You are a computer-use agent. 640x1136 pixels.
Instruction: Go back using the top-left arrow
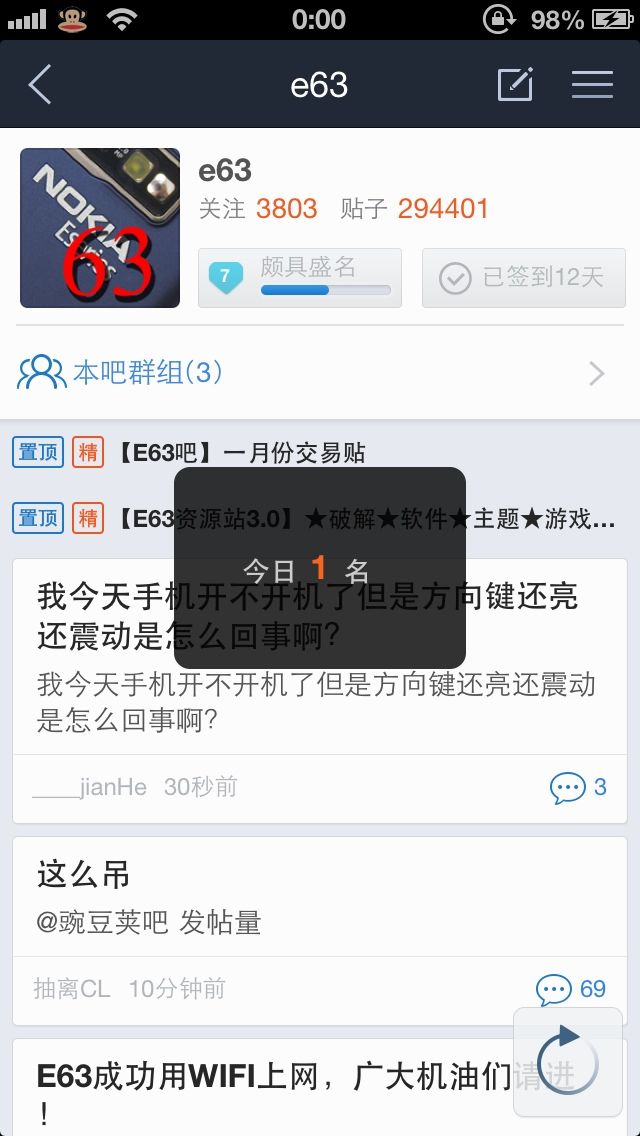(x=40, y=85)
